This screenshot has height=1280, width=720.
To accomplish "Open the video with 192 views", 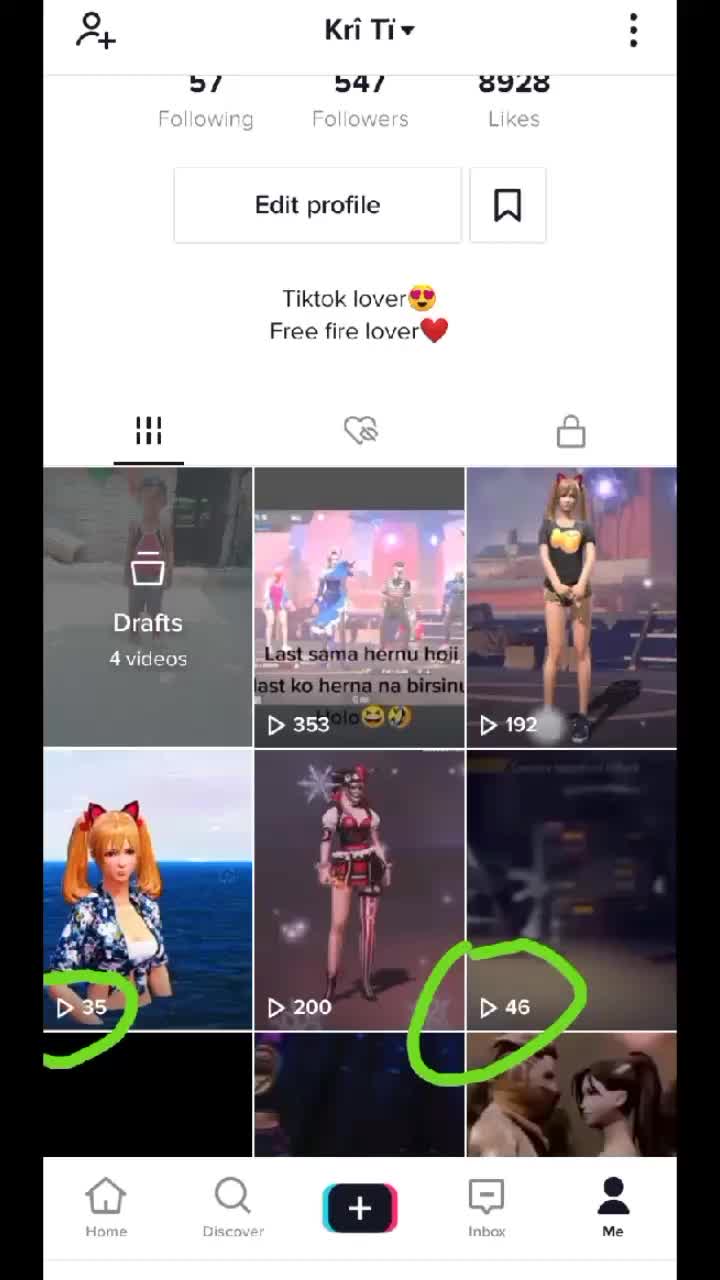I will (x=572, y=607).
